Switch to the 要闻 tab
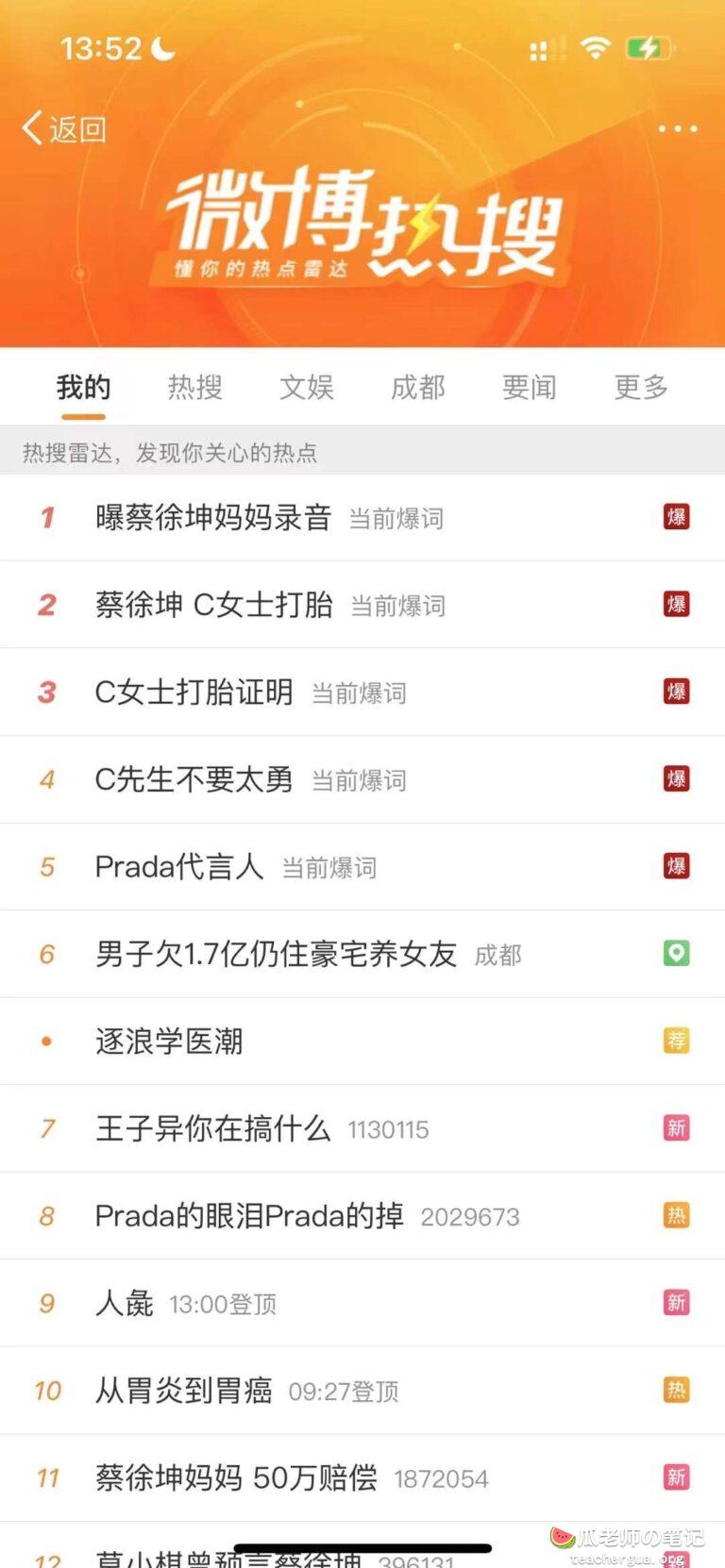The width and height of the screenshot is (725, 1568). 529,388
